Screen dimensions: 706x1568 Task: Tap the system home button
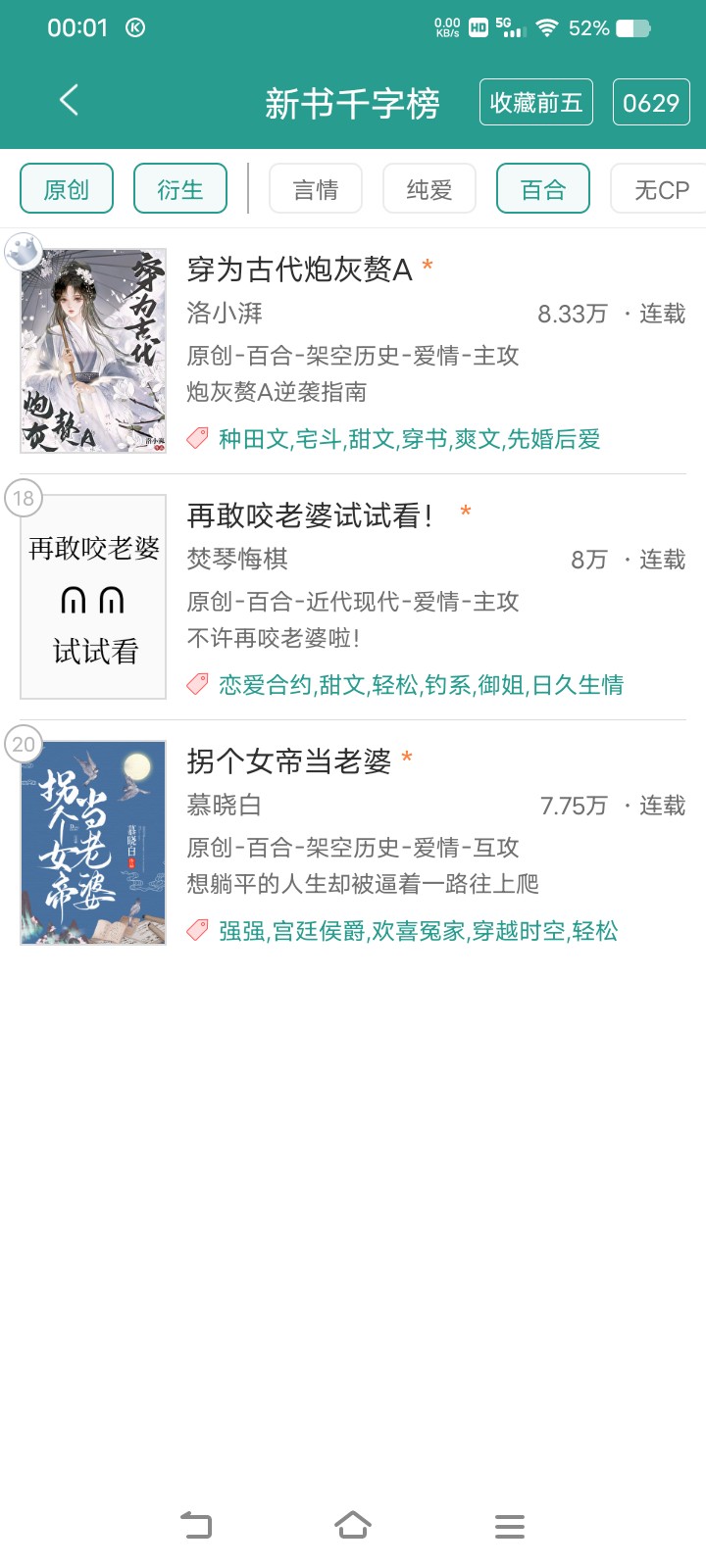[x=353, y=1525]
